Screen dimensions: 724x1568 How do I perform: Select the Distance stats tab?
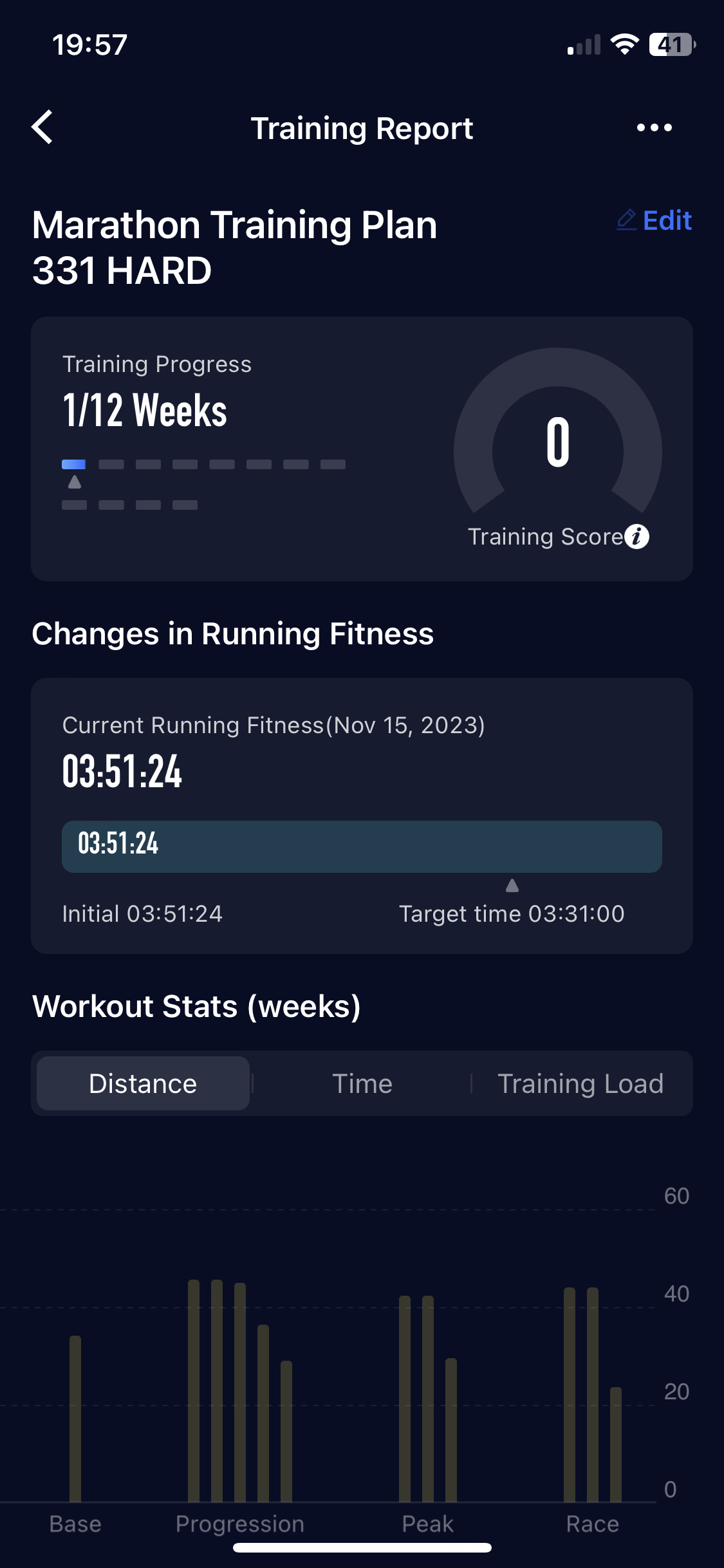pyautogui.click(x=143, y=1084)
